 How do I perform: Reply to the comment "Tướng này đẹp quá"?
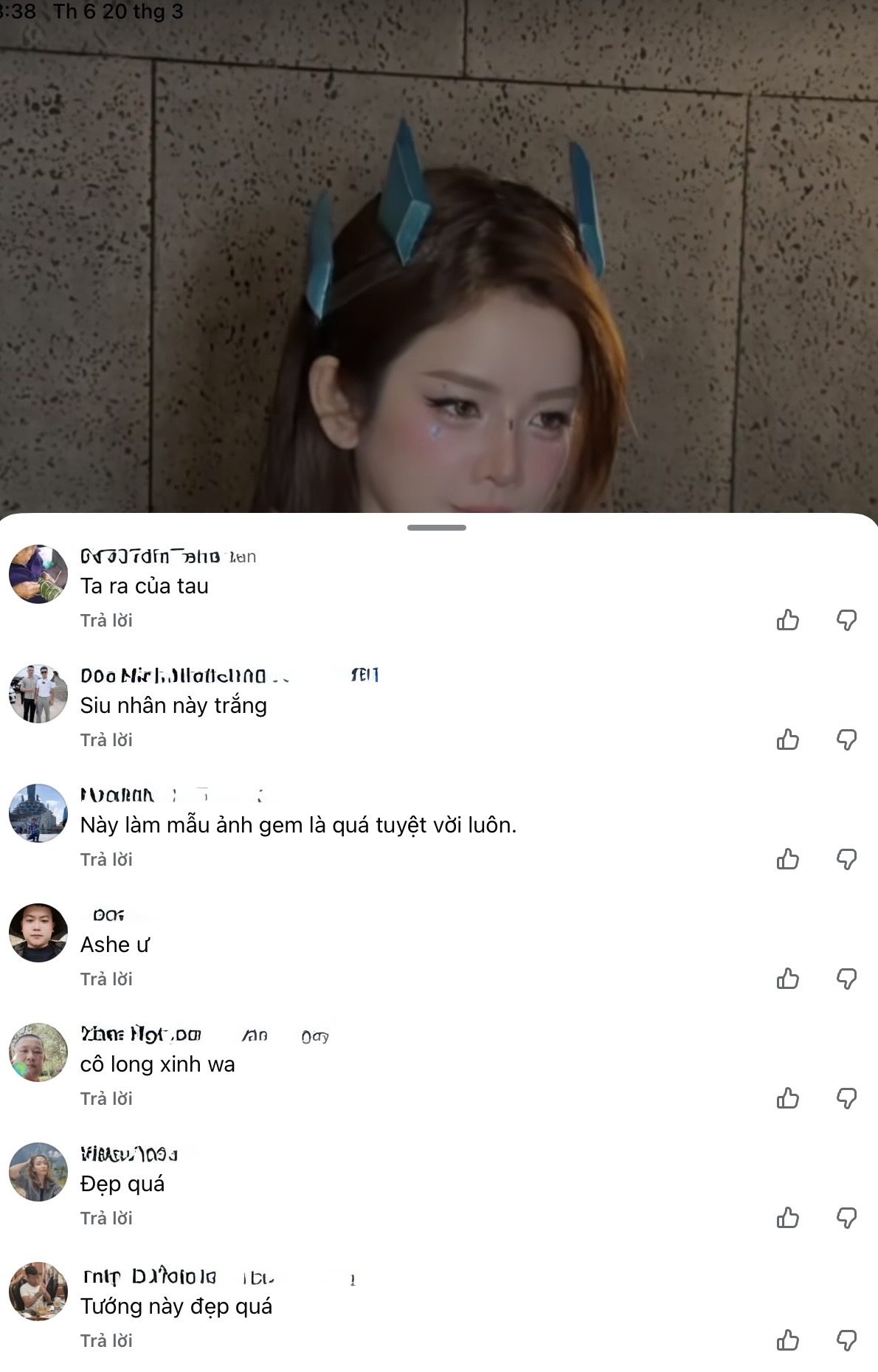pyautogui.click(x=106, y=1341)
